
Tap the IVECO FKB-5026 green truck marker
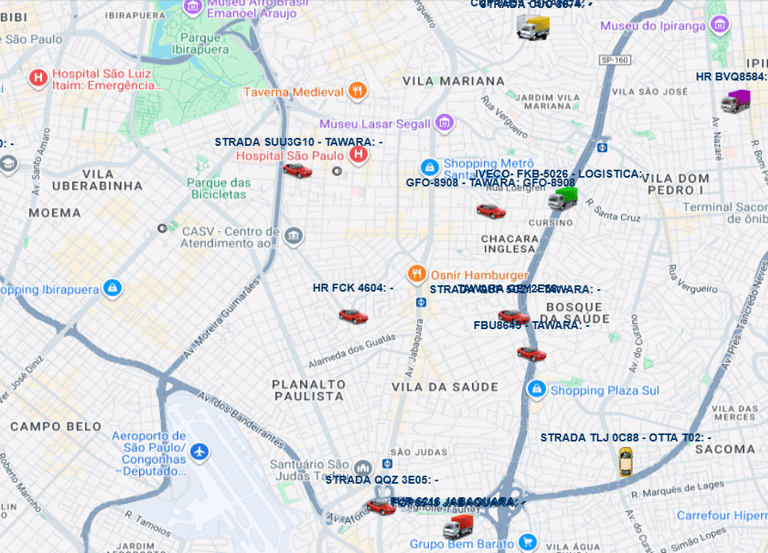pos(563,198)
